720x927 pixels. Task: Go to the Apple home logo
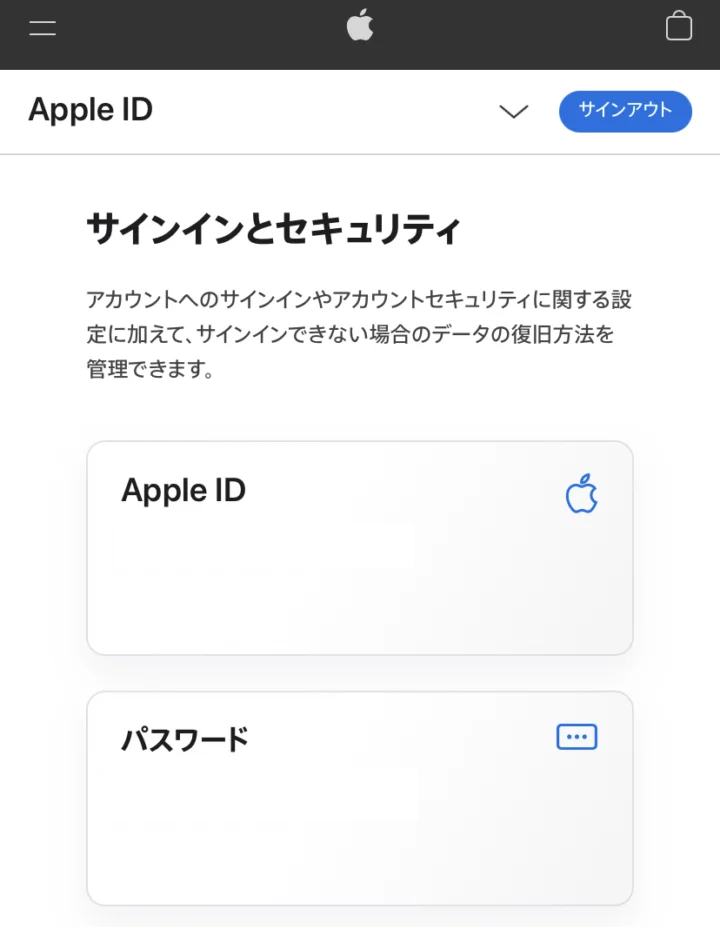tap(360, 26)
